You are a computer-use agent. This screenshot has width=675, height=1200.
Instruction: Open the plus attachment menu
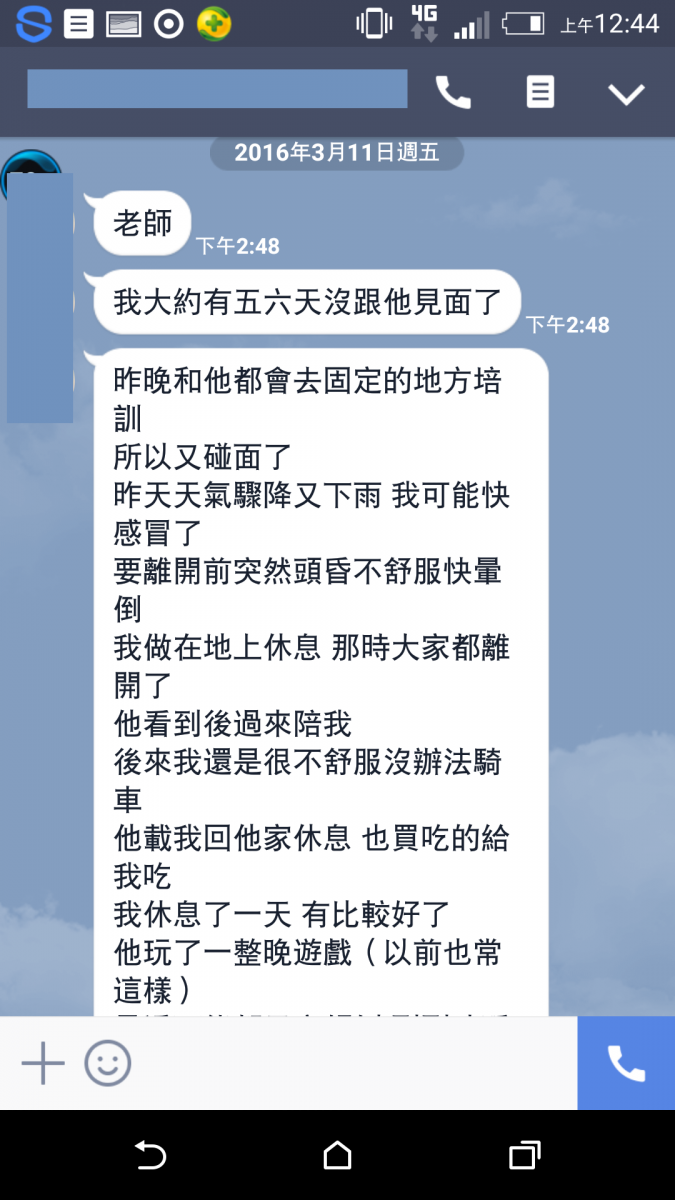(x=43, y=1063)
